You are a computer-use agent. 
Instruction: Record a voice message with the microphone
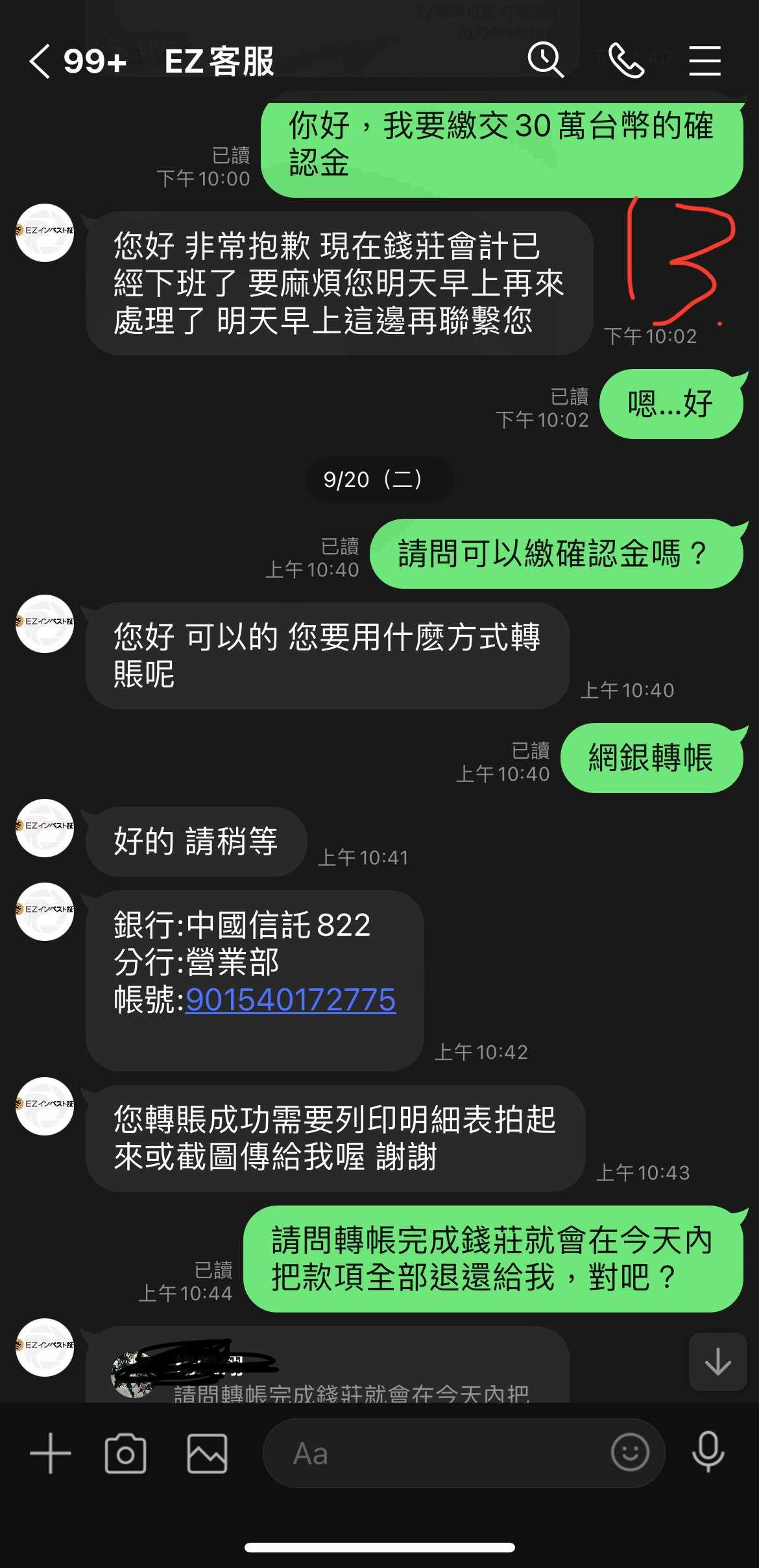(708, 1453)
